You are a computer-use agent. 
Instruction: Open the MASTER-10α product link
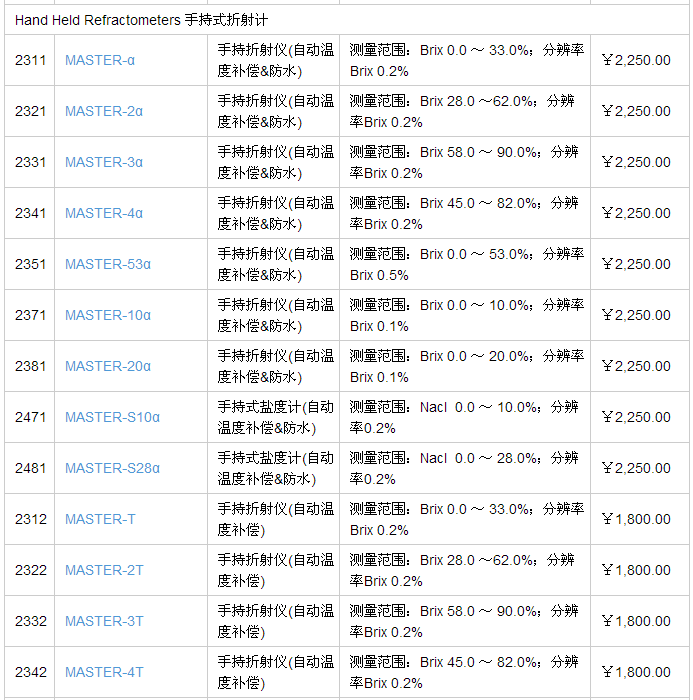[x=108, y=315]
